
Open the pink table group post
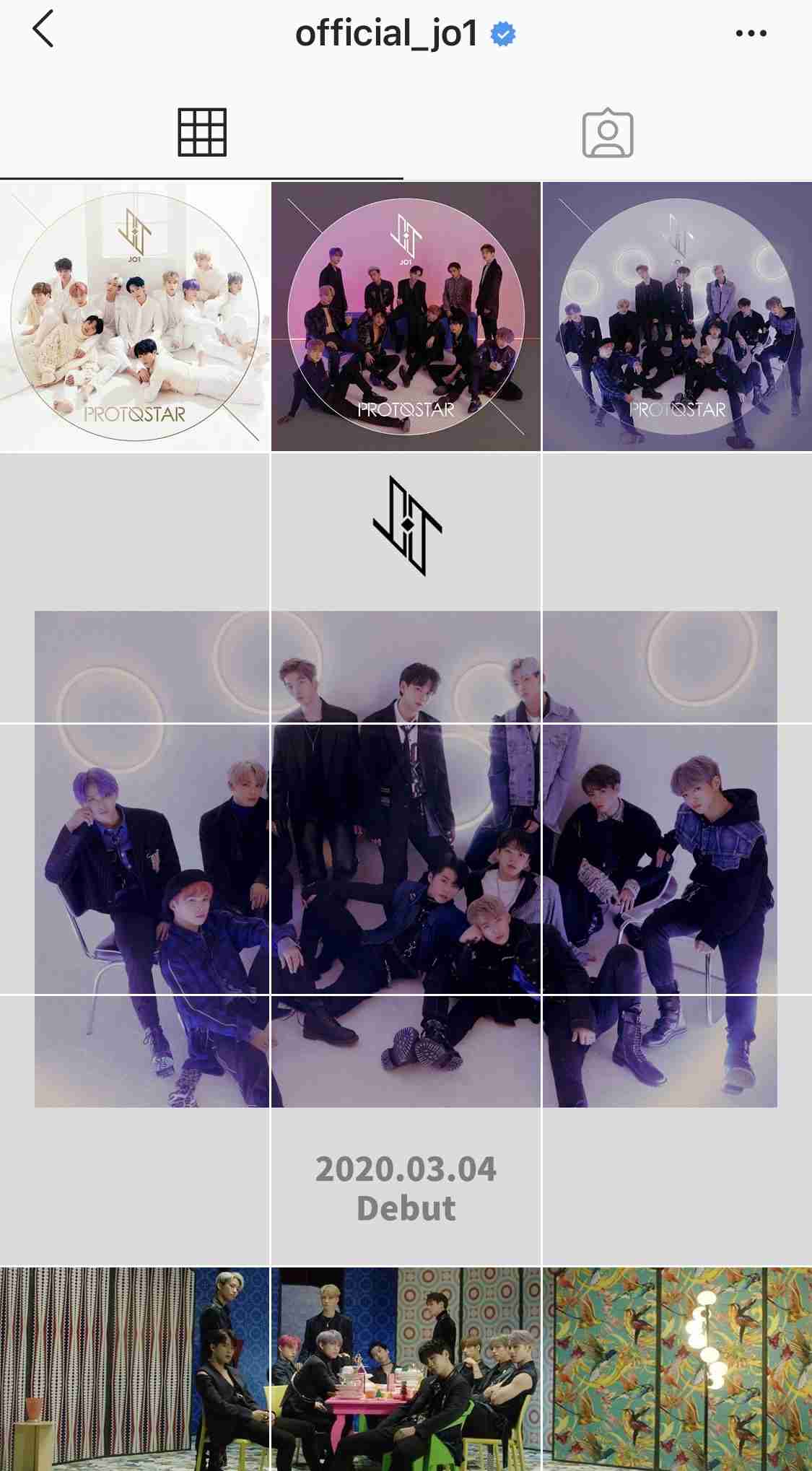click(406, 1368)
